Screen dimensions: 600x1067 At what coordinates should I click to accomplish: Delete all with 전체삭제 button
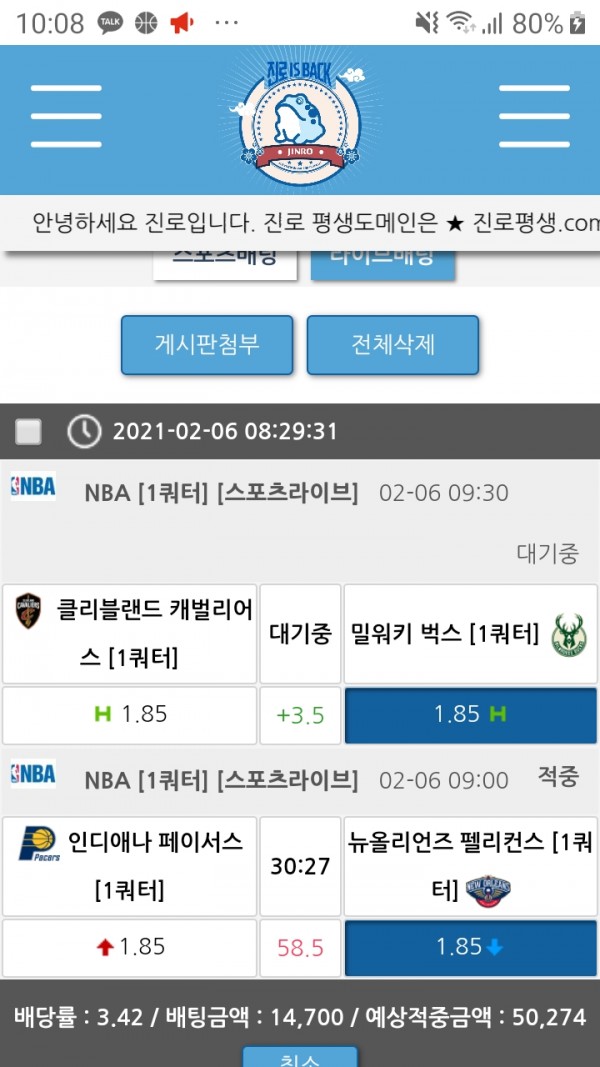pos(393,345)
